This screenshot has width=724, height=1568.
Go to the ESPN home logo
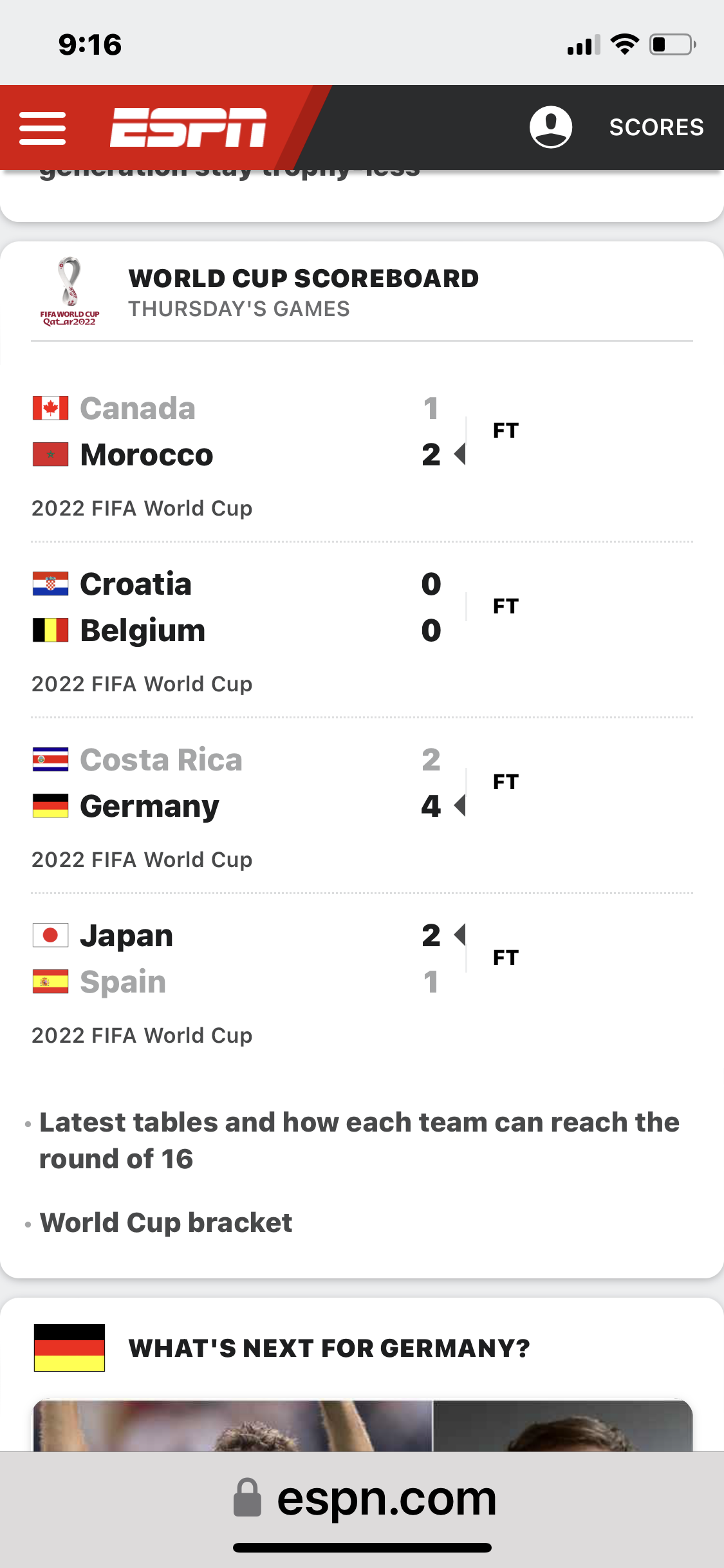(x=188, y=127)
